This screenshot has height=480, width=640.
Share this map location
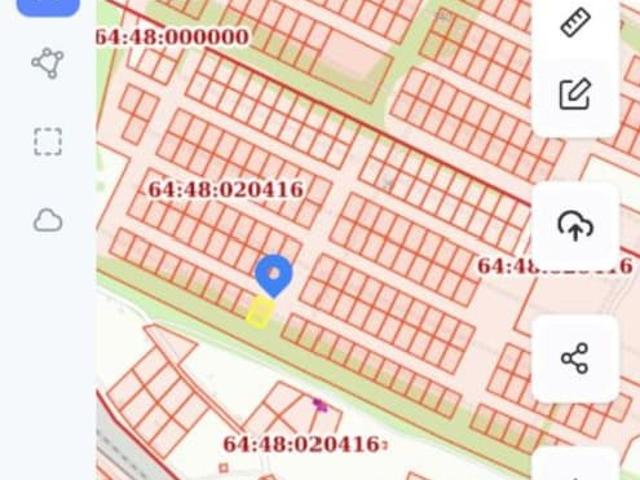575,358
